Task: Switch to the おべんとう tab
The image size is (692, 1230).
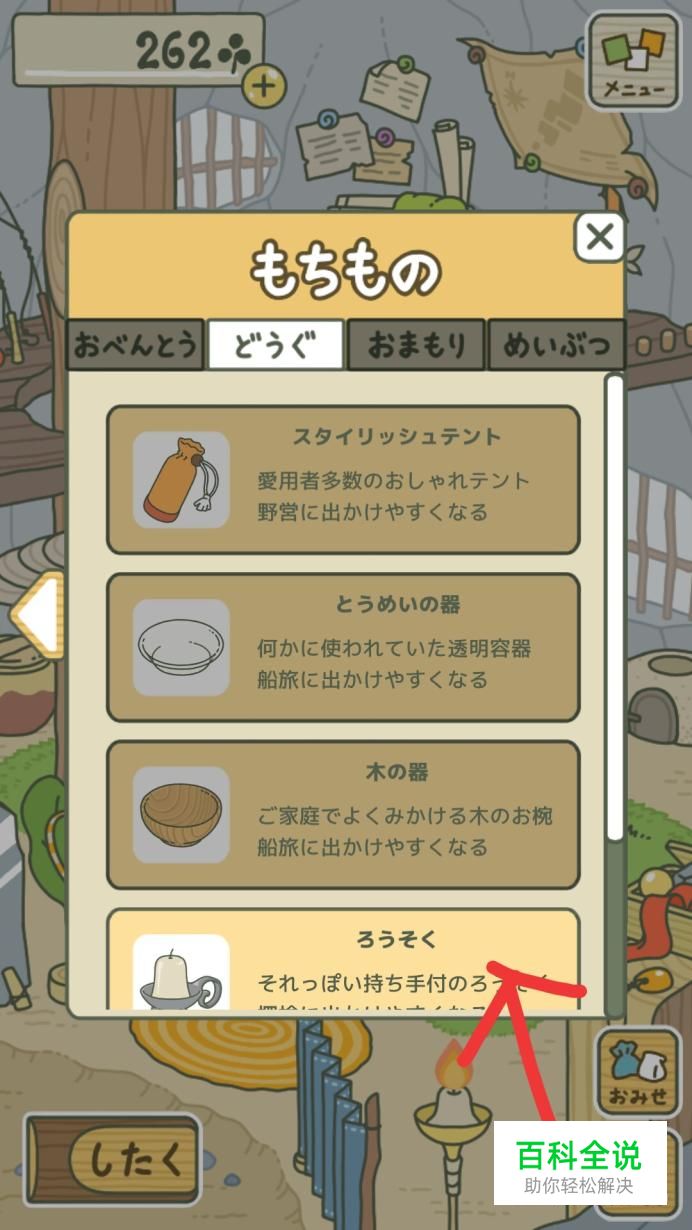Action: (136, 346)
